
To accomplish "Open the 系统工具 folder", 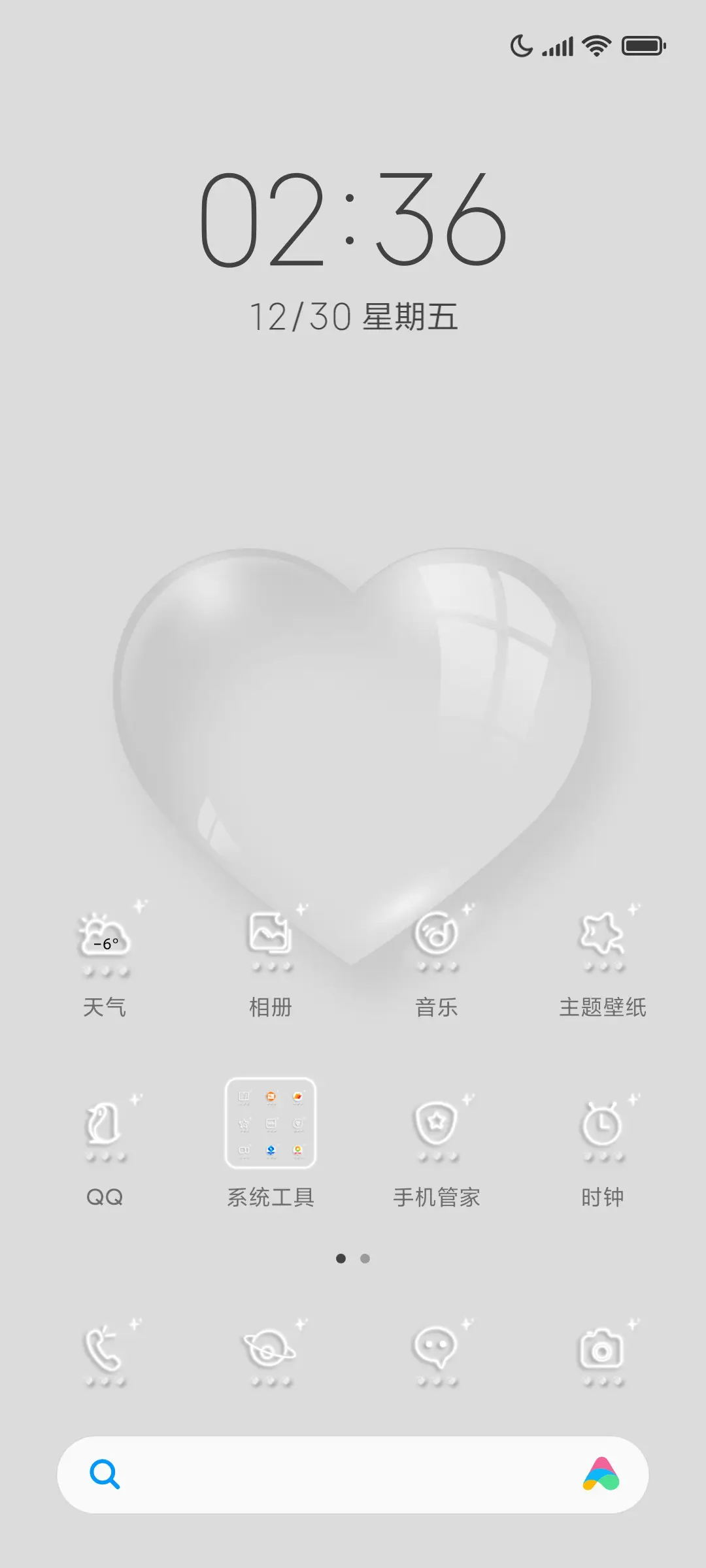I will coord(271,1127).
